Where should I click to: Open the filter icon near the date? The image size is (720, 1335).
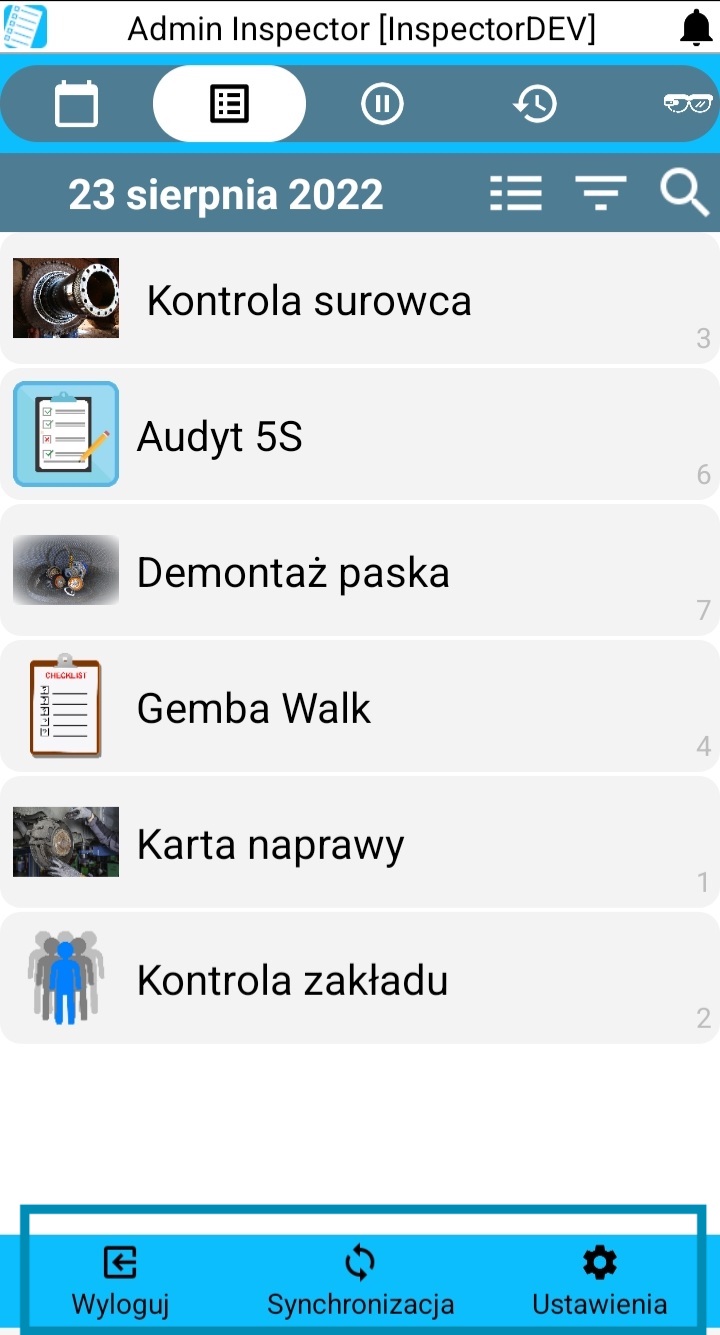600,192
